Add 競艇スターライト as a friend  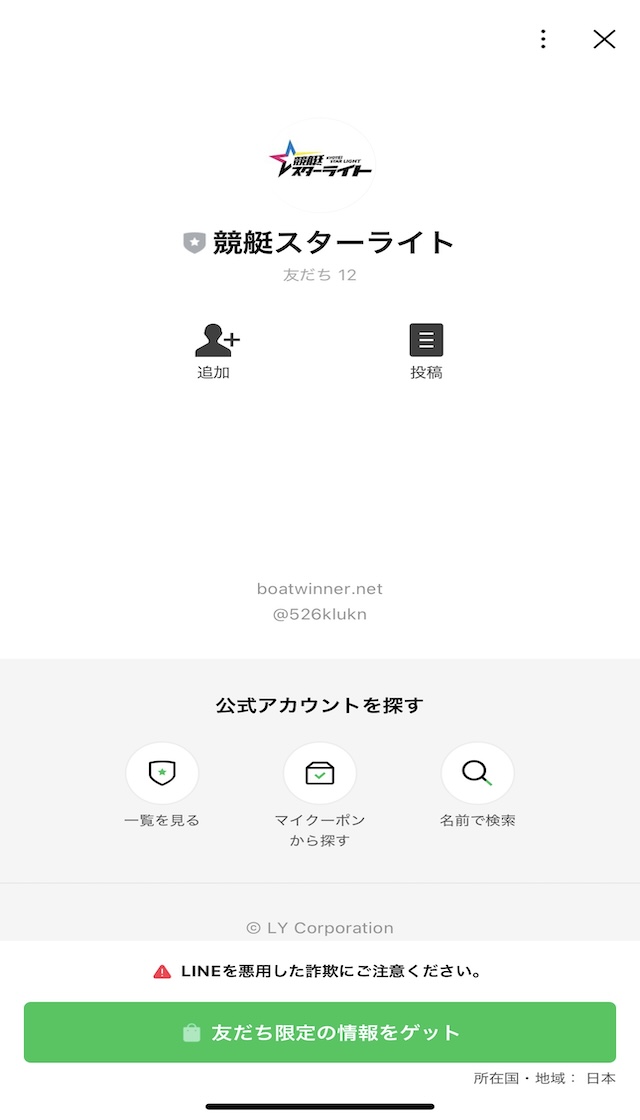(214, 351)
